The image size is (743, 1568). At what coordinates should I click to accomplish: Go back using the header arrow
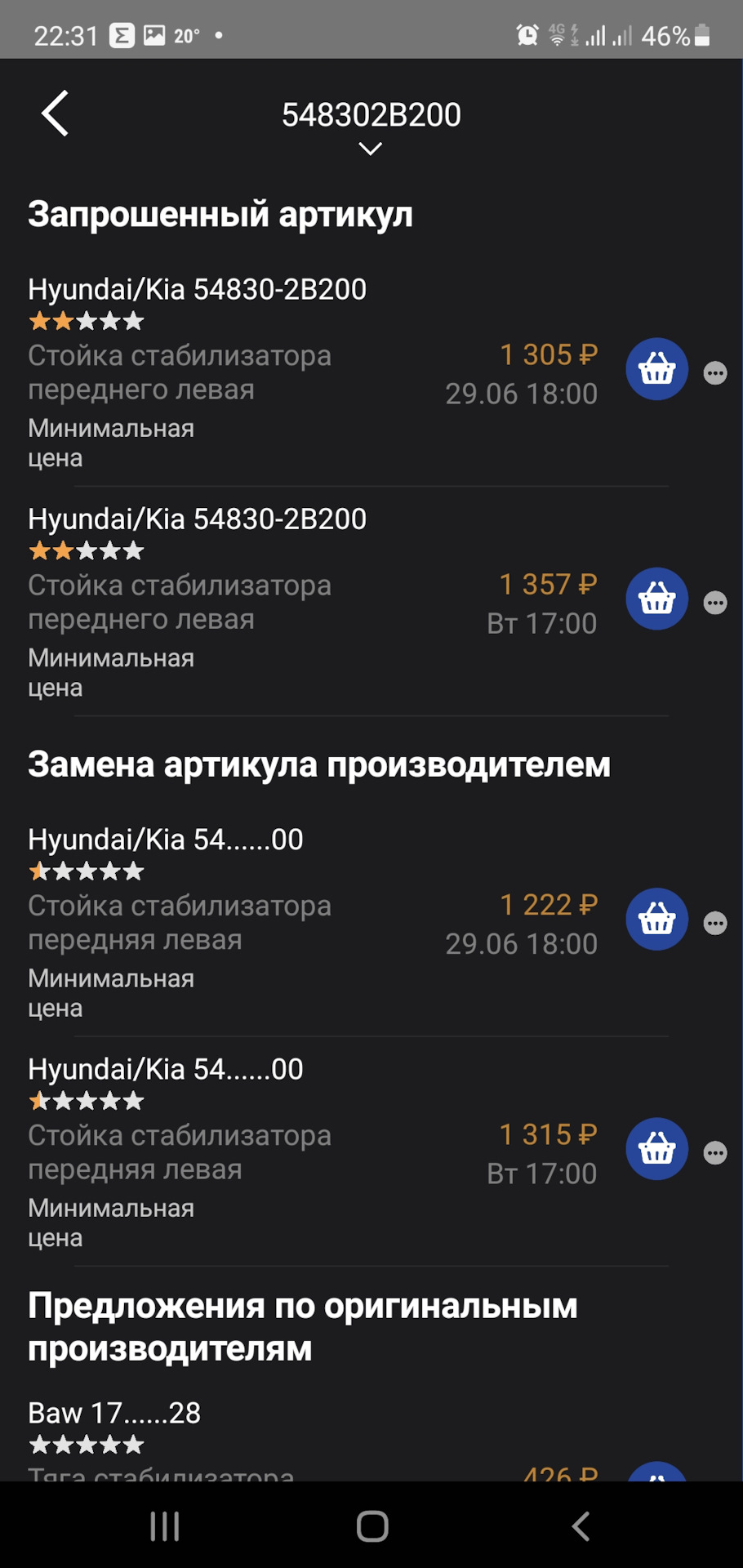click(55, 114)
